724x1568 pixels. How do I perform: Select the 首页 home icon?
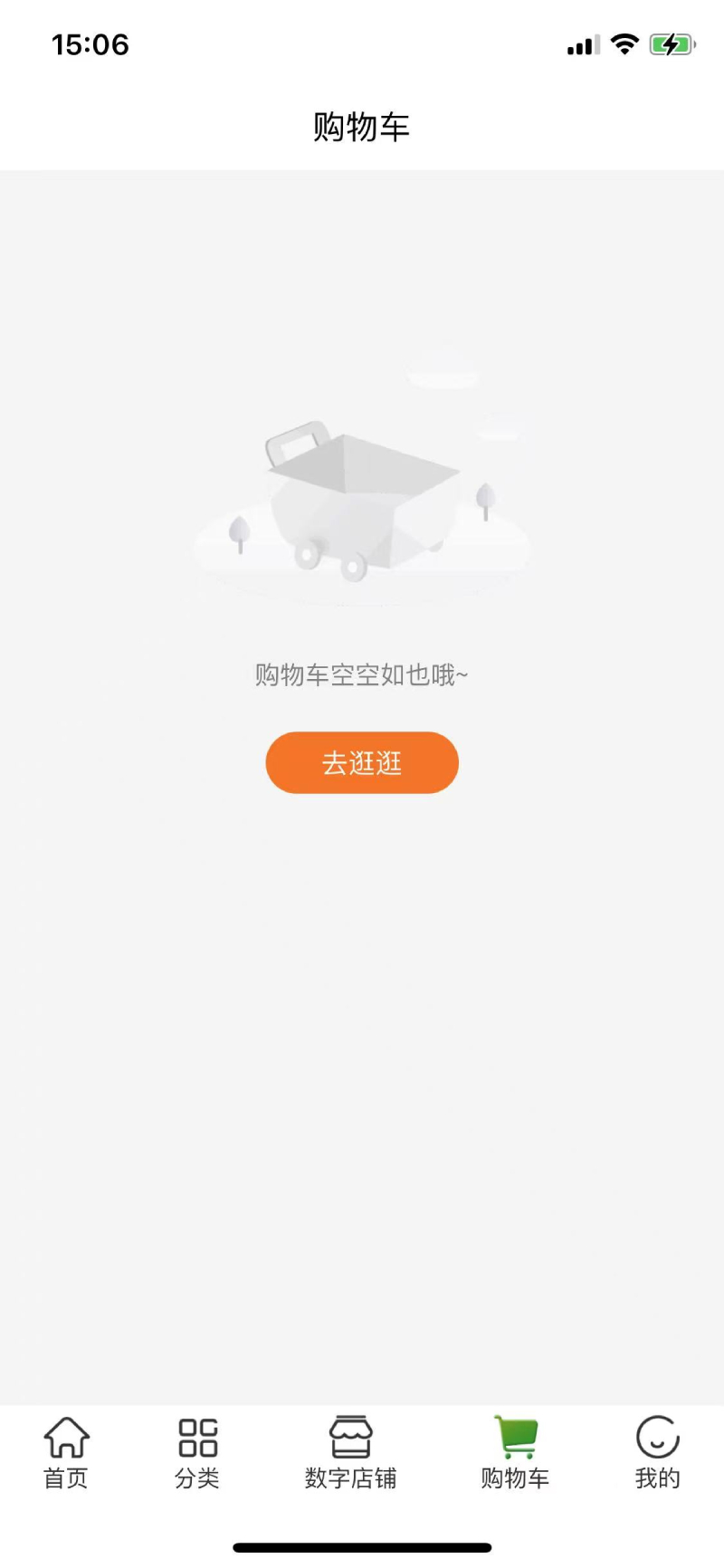(64, 1438)
